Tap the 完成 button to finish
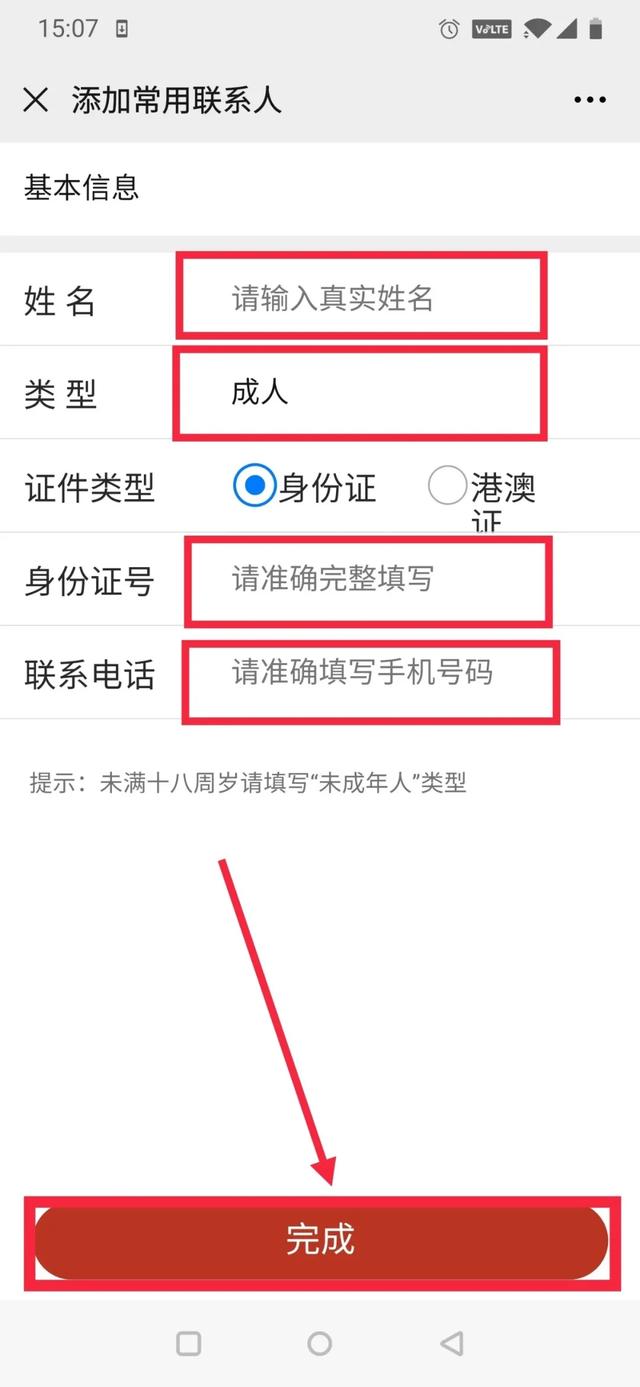 click(x=320, y=1240)
